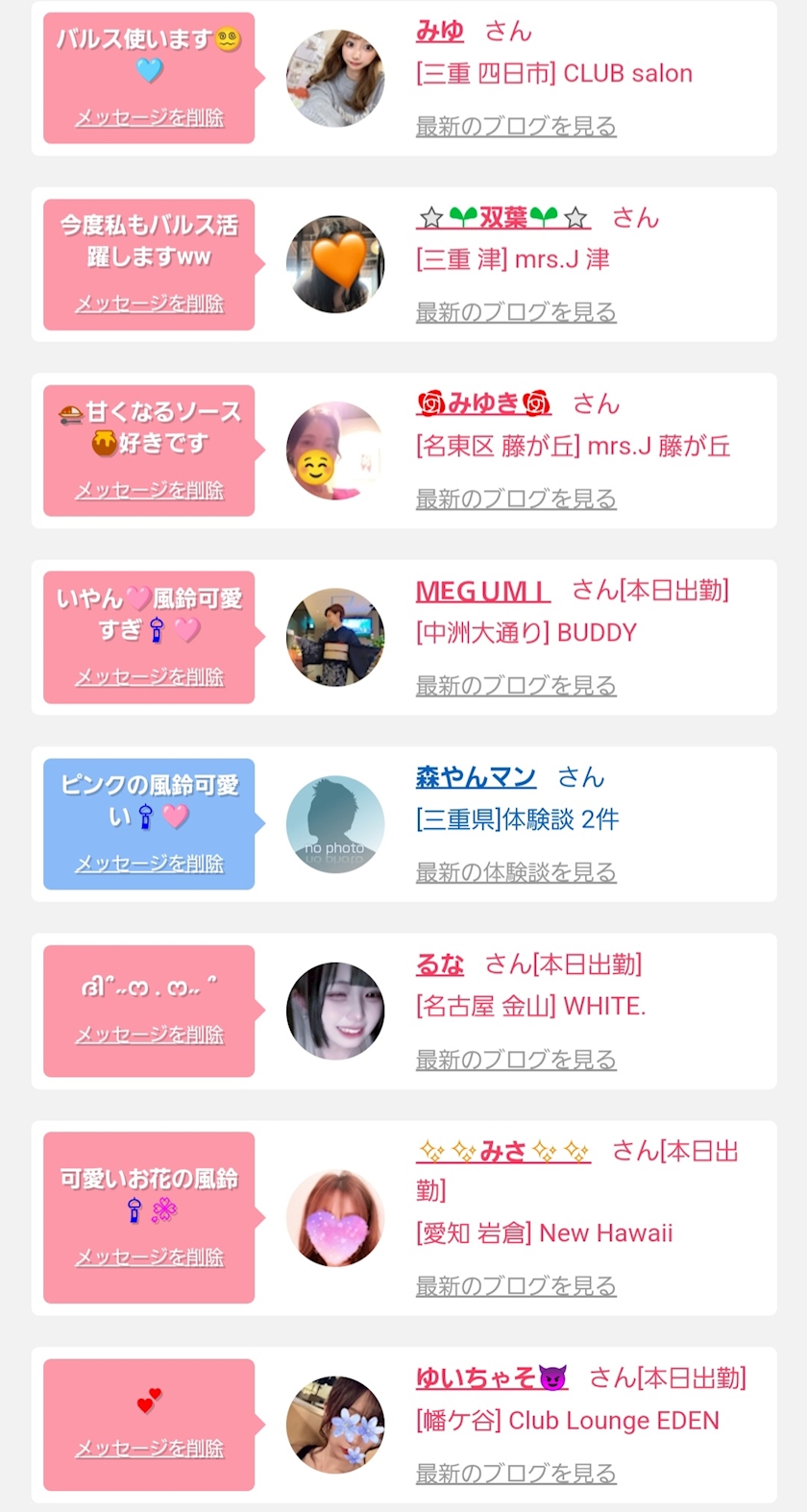Open るな's profile name link
This screenshot has width=807, height=1512.
click(440, 964)
